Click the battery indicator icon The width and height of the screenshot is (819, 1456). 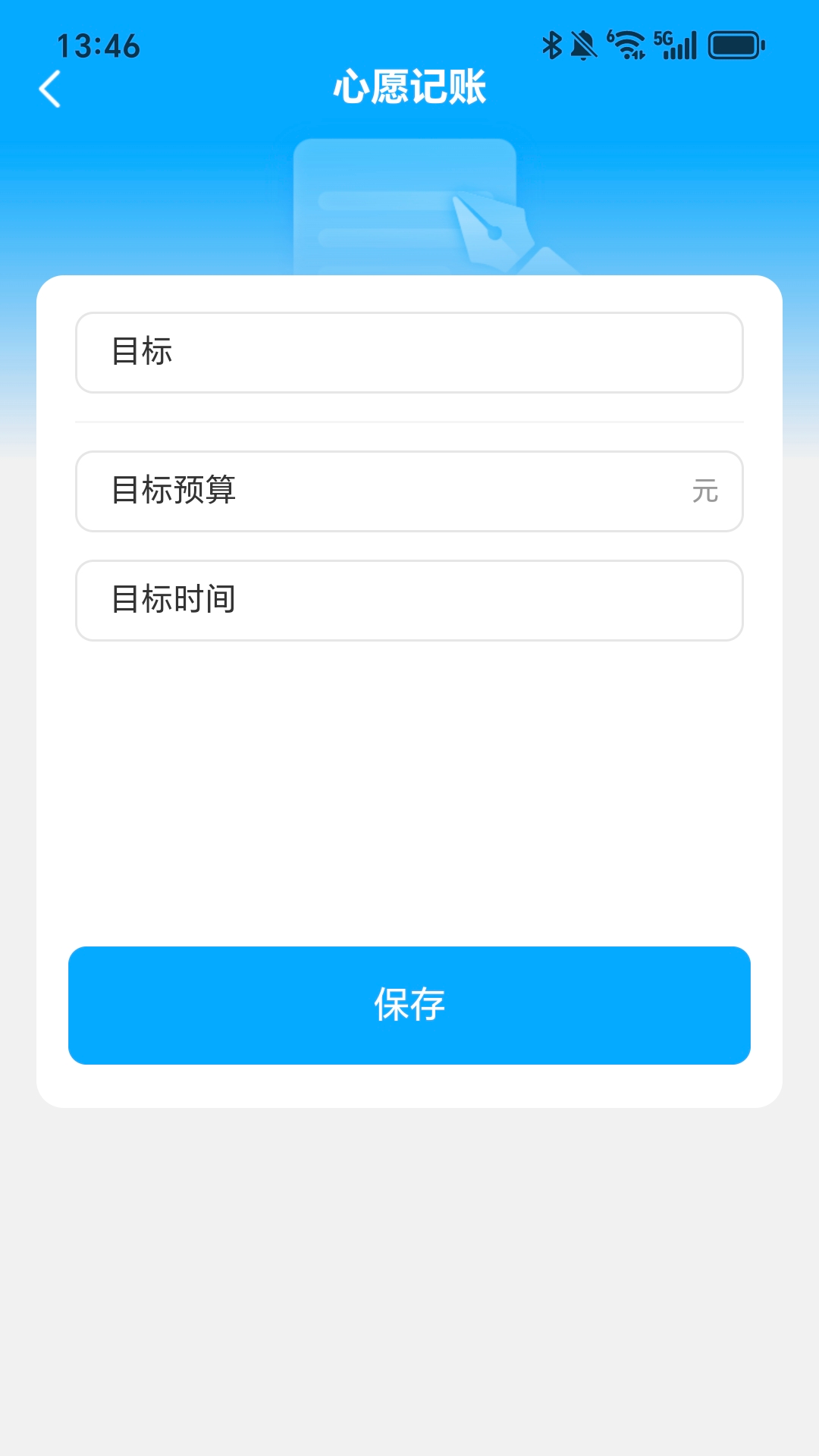(x=733, y=45)
